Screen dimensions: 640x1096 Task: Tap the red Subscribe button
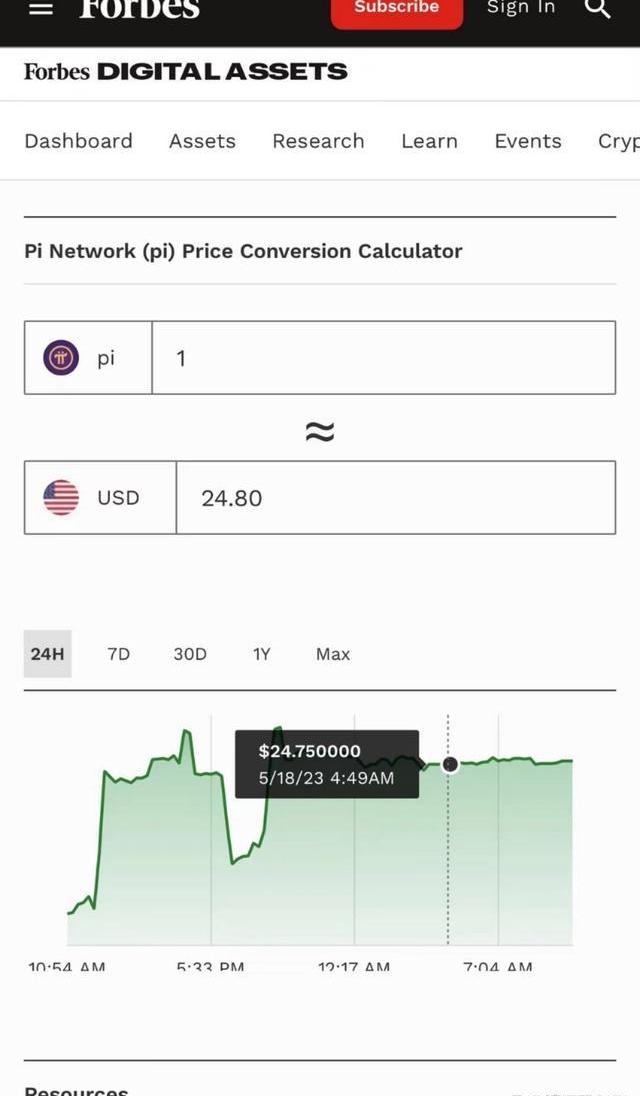click(x=397, y=10)
